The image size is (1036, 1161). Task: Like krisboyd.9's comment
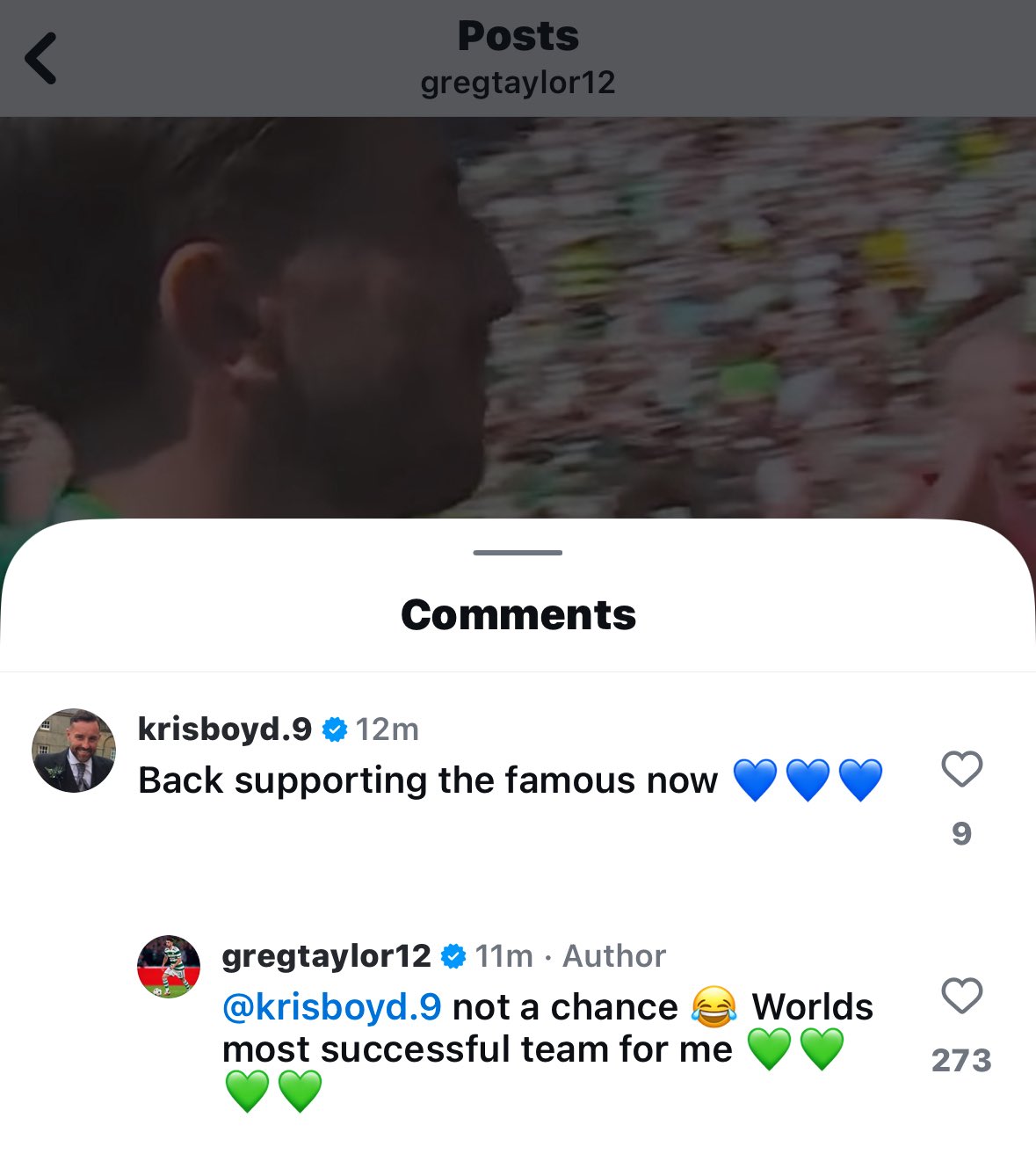(961, 769)
